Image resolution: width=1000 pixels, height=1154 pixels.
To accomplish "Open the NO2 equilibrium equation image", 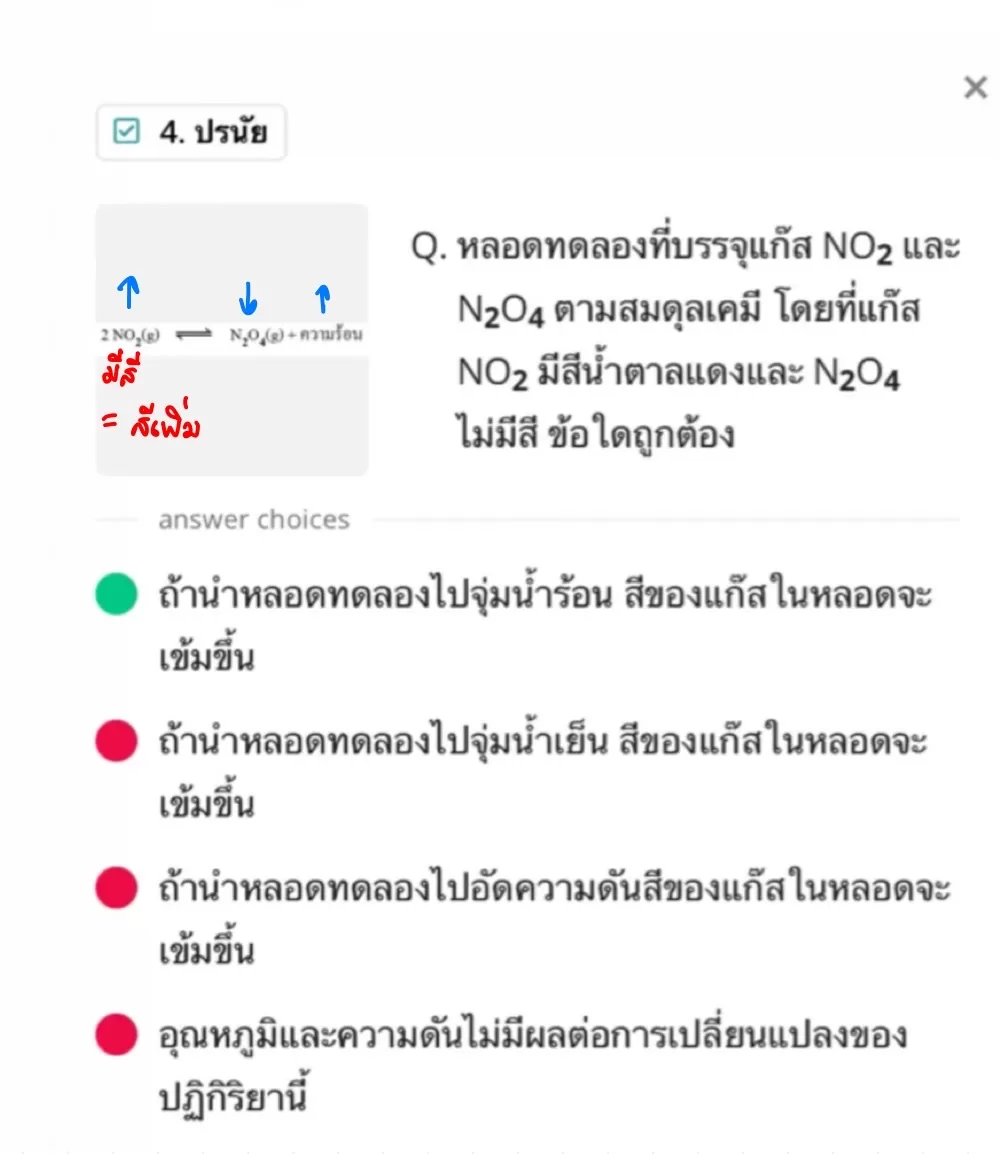I will (x=232, y=339).
